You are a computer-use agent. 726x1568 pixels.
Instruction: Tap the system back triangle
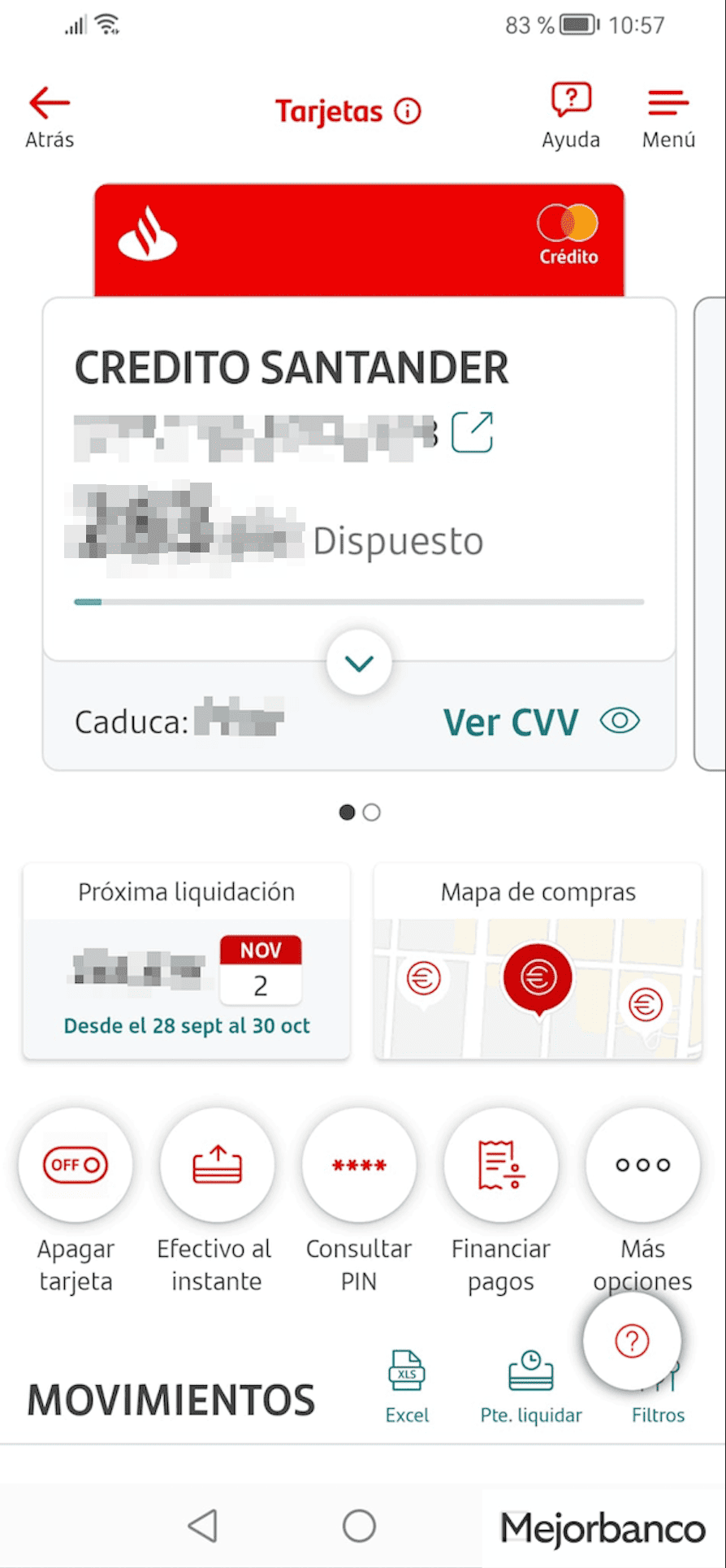pyautogui.click(x=203, y=1526)
